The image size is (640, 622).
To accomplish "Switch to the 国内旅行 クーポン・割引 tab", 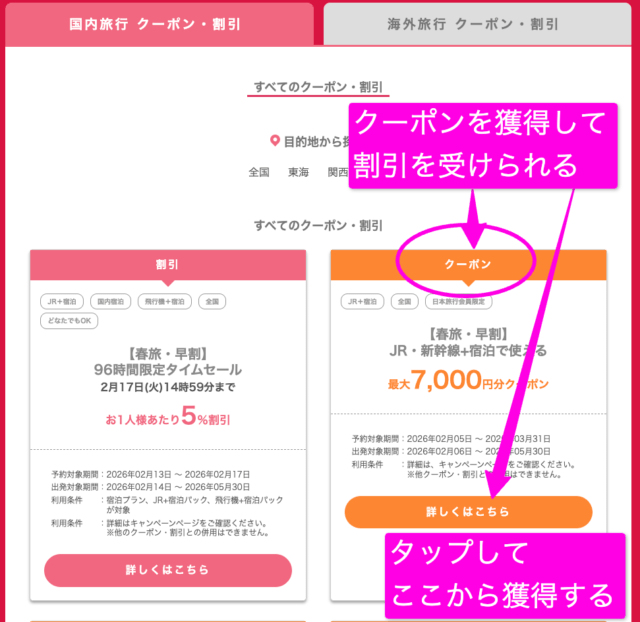I will (x=156, y=23).
